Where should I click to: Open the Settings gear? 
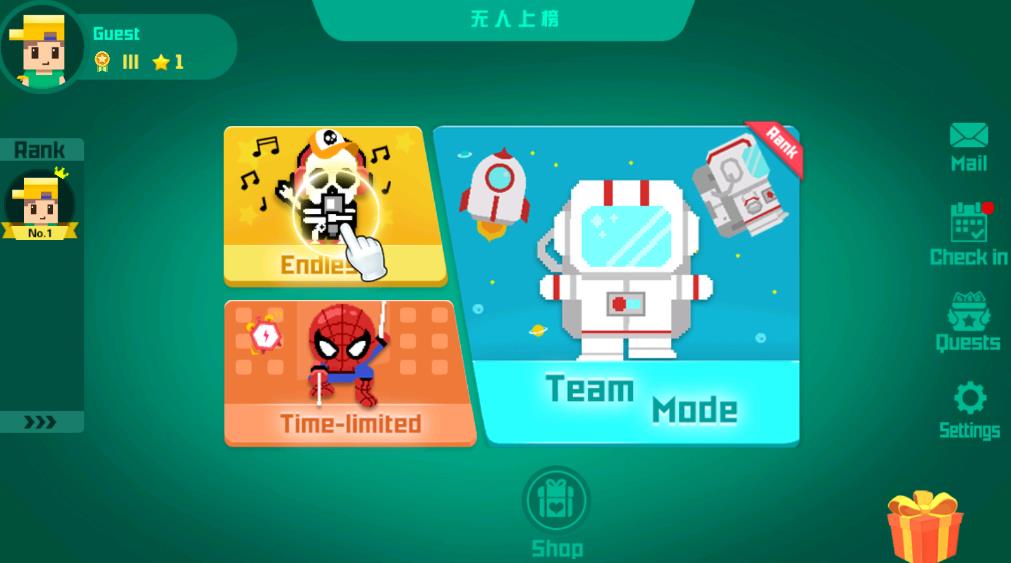tap(968, 410)
